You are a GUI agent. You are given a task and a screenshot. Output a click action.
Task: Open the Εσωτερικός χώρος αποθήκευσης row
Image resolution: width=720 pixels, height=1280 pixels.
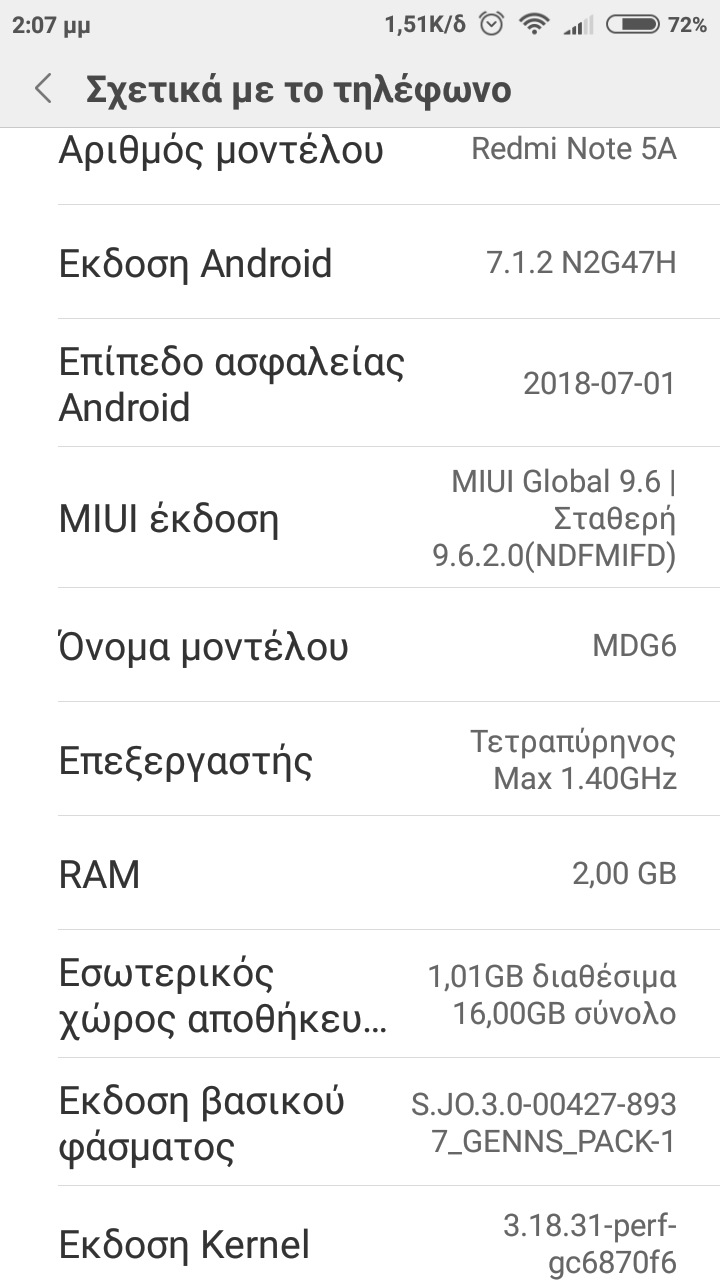360,995
